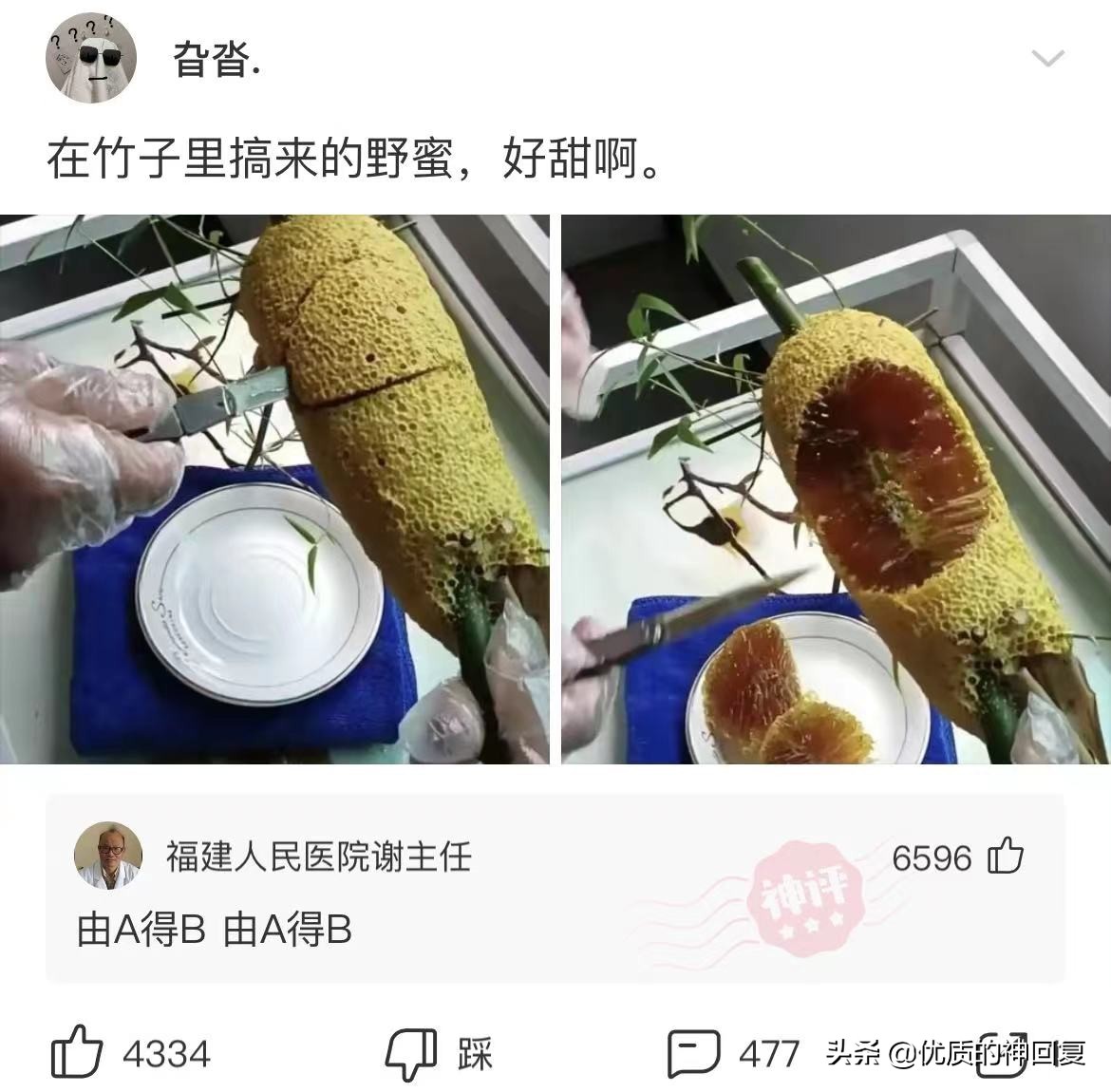Open the second photo showing cut honeycomb
Screen dimensions: 1111x1092
836,489
